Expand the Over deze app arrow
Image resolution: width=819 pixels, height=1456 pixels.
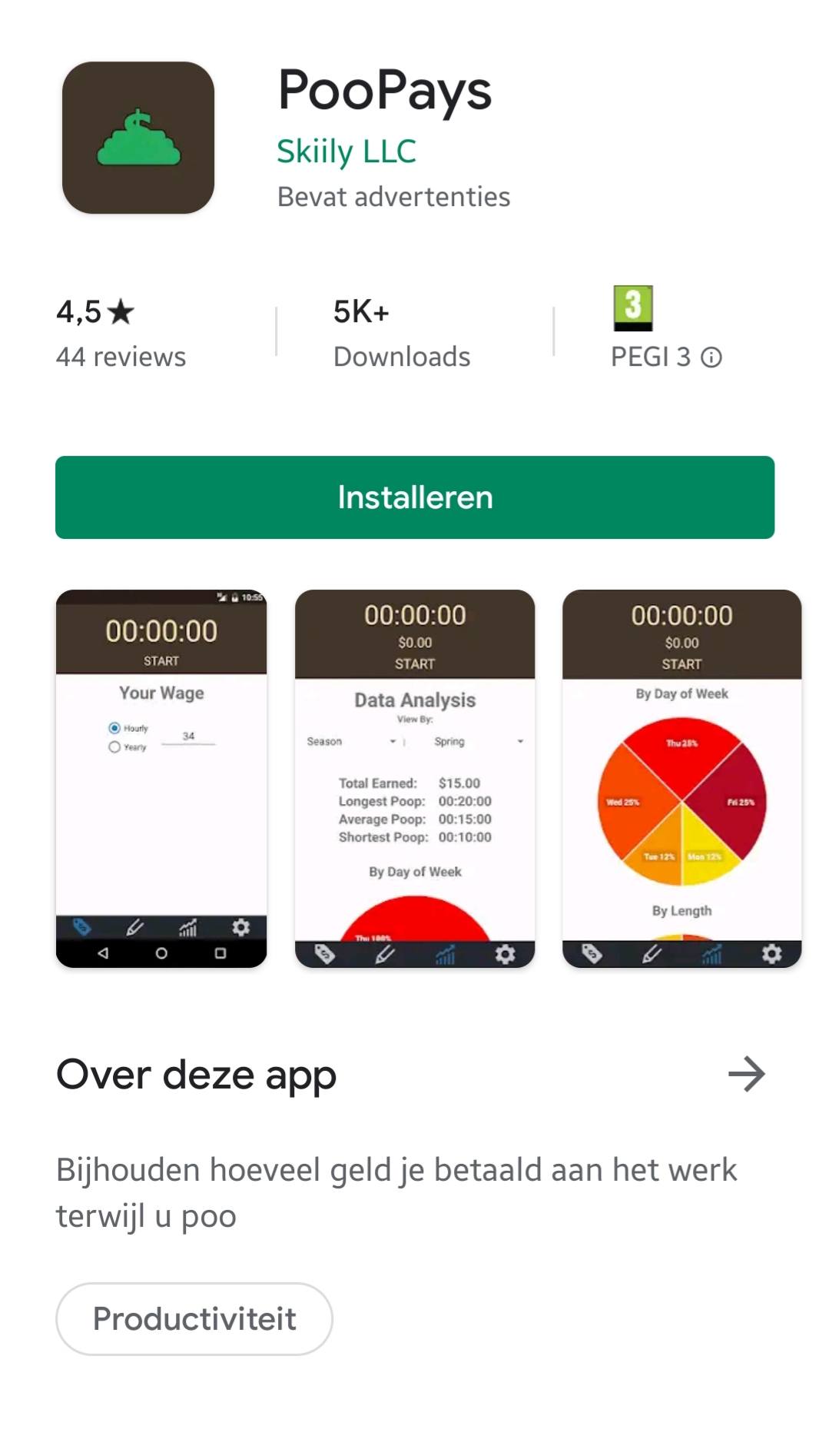pos(747,1074)
